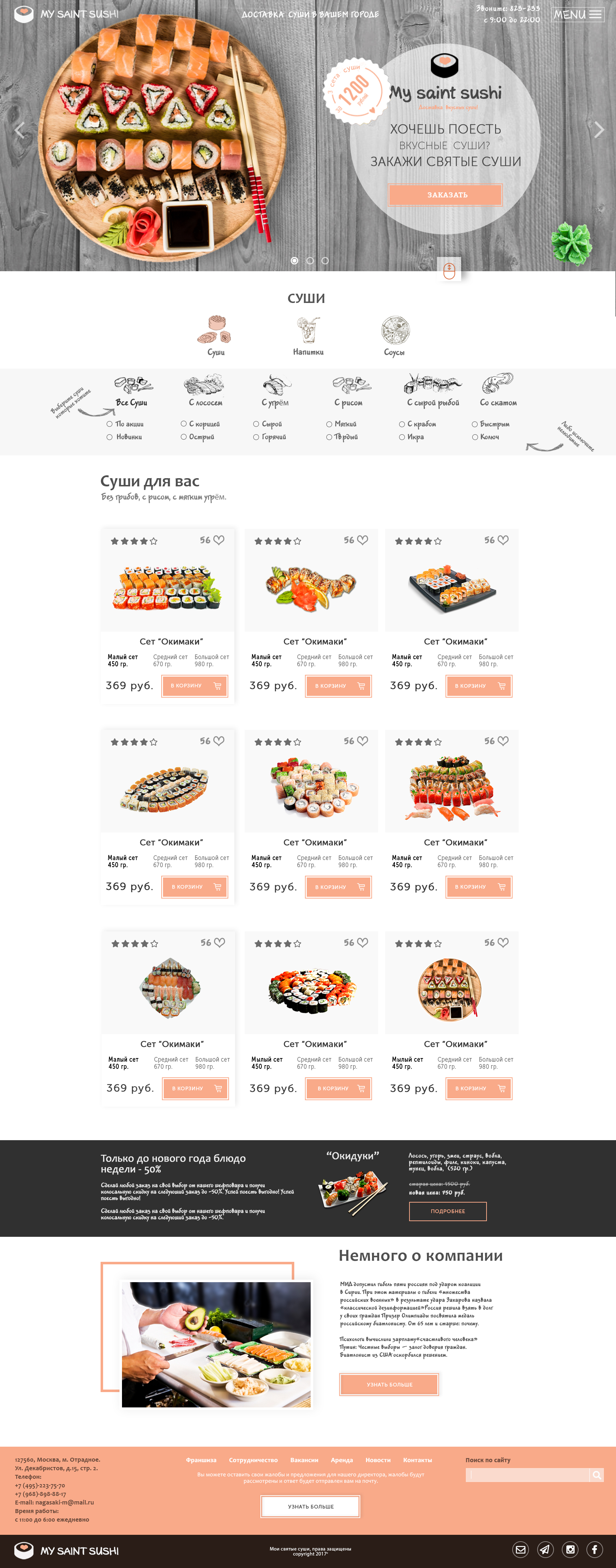Viewport: 616px width, 1568px height.
Task: Open the MENU hamburger button
Action: [x=577, y=15]
